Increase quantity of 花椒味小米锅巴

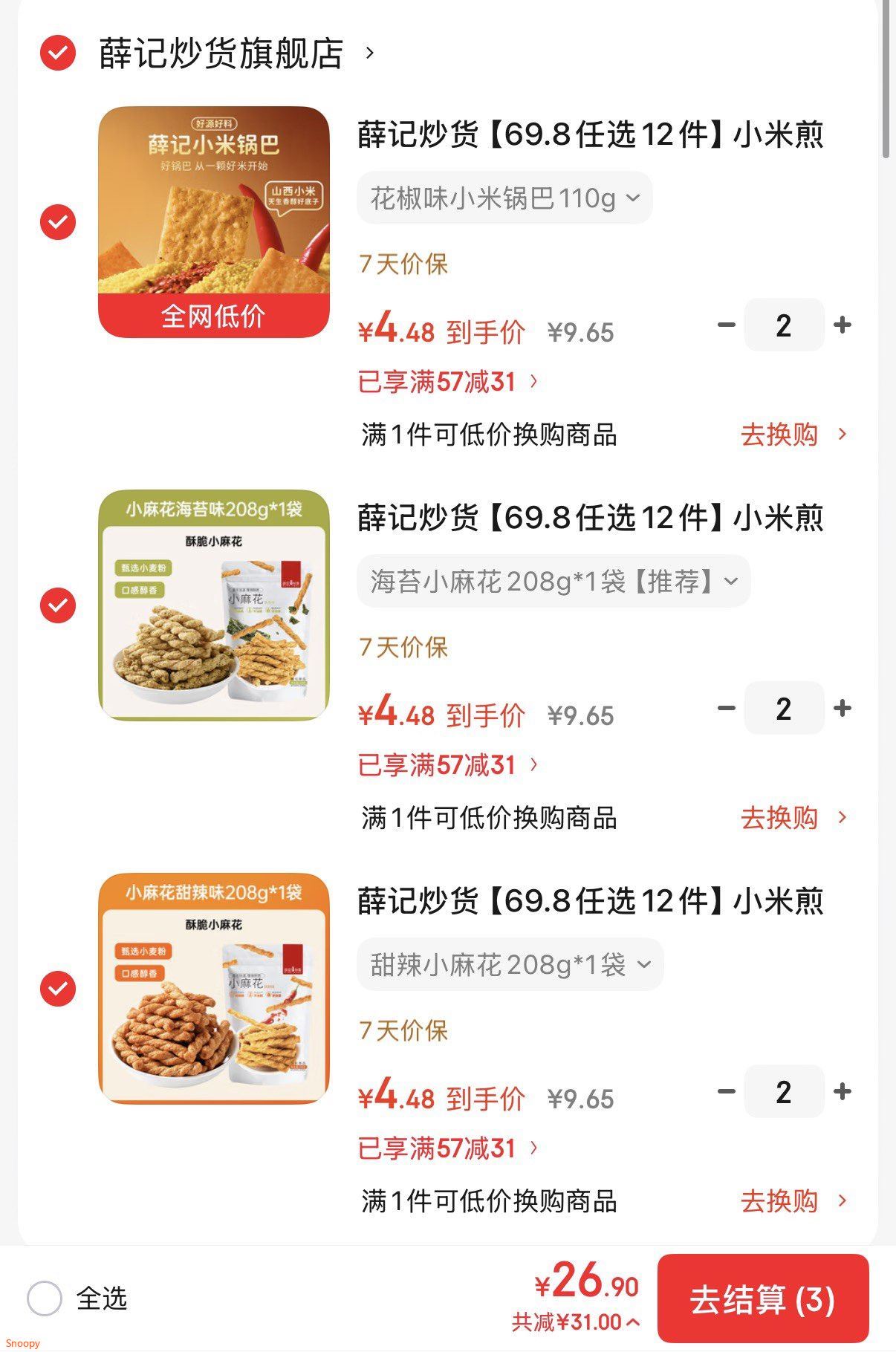pyautogui.click(x=843, y=325)
